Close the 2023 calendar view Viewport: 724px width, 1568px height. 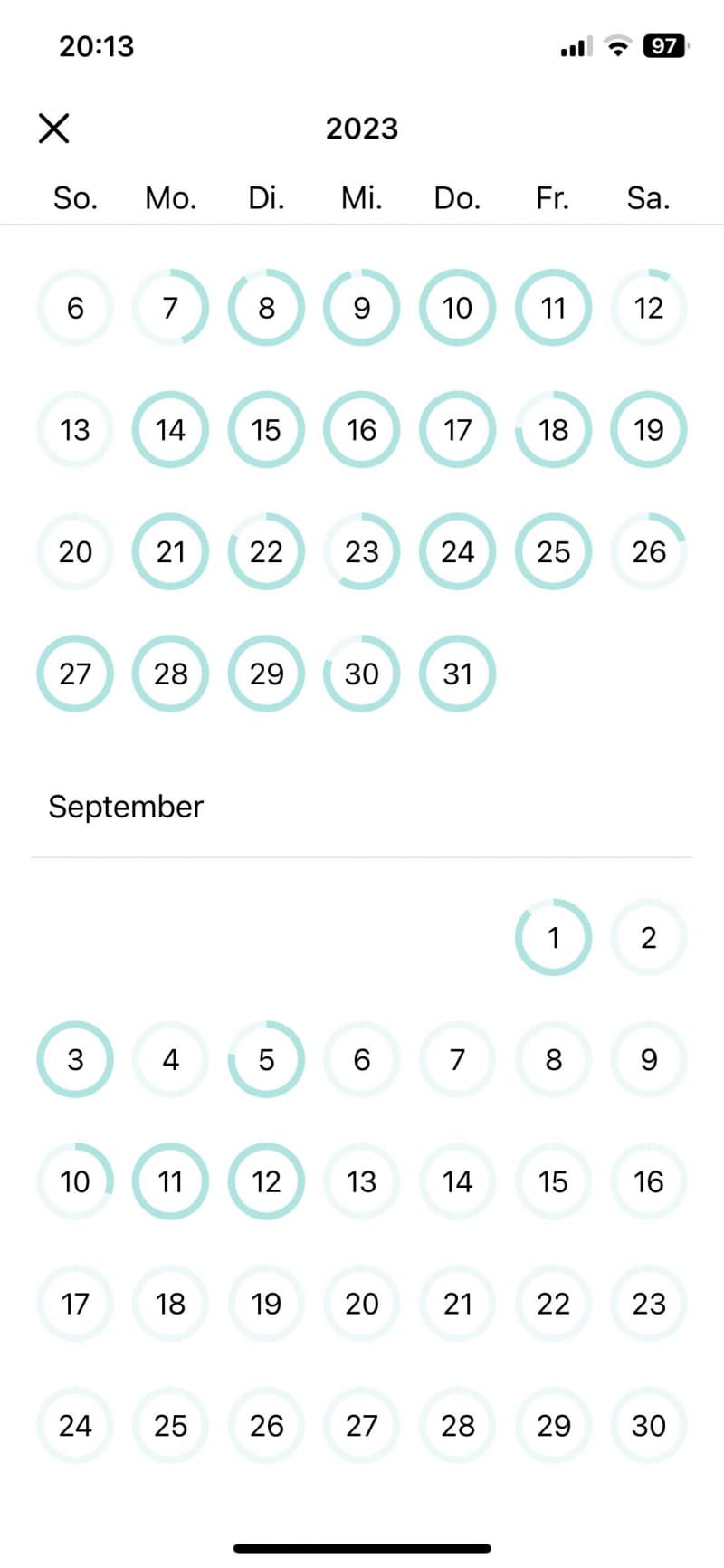pos(54,128)
